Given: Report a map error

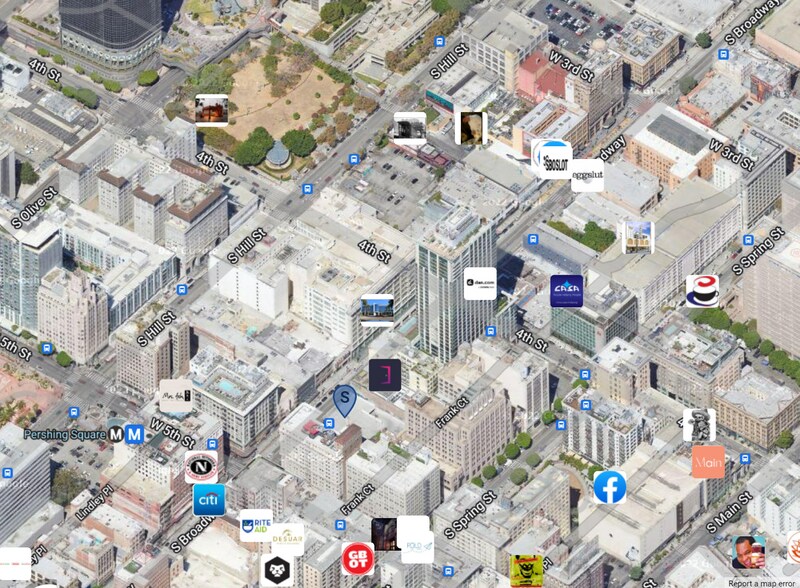Looking at the screenshot, I should (x=760, y=583).
